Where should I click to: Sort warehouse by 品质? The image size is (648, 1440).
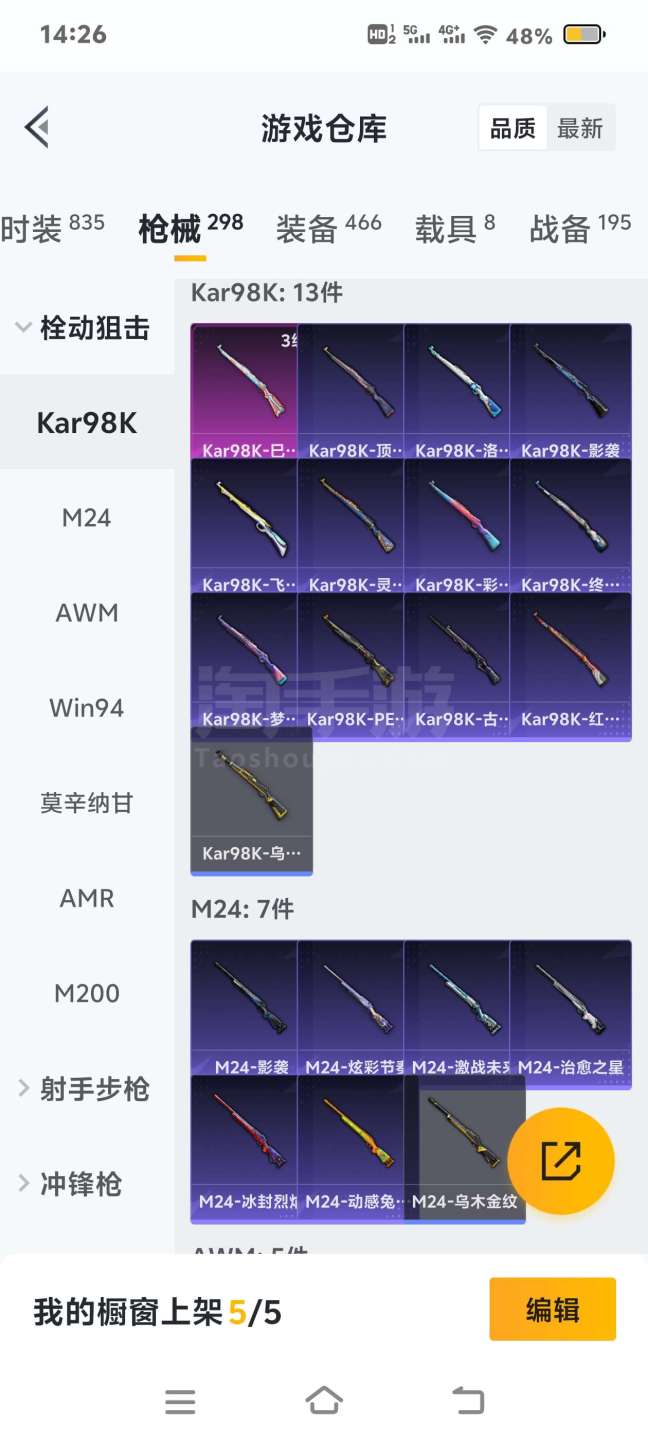click(x=513, y=128)
